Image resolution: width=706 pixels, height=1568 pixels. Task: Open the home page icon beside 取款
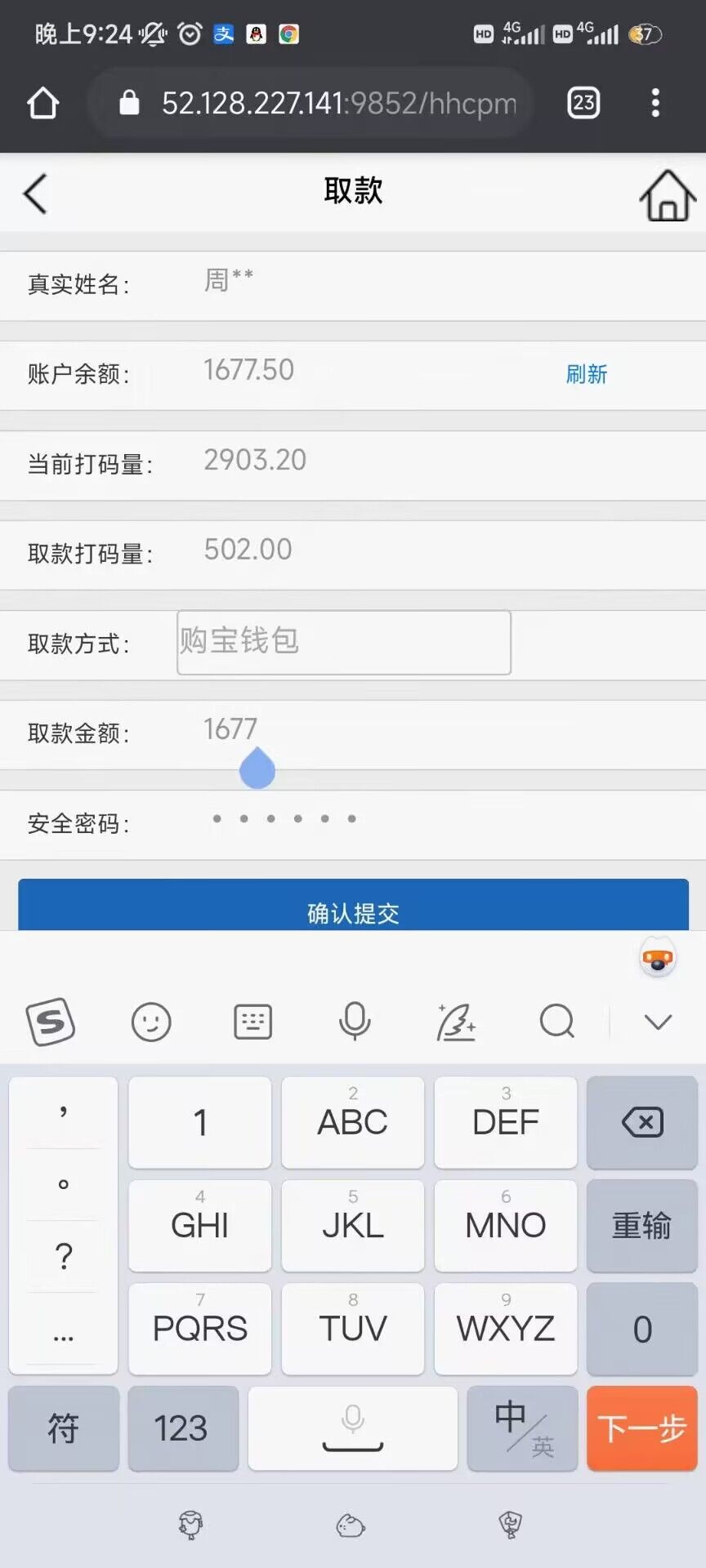667,196
